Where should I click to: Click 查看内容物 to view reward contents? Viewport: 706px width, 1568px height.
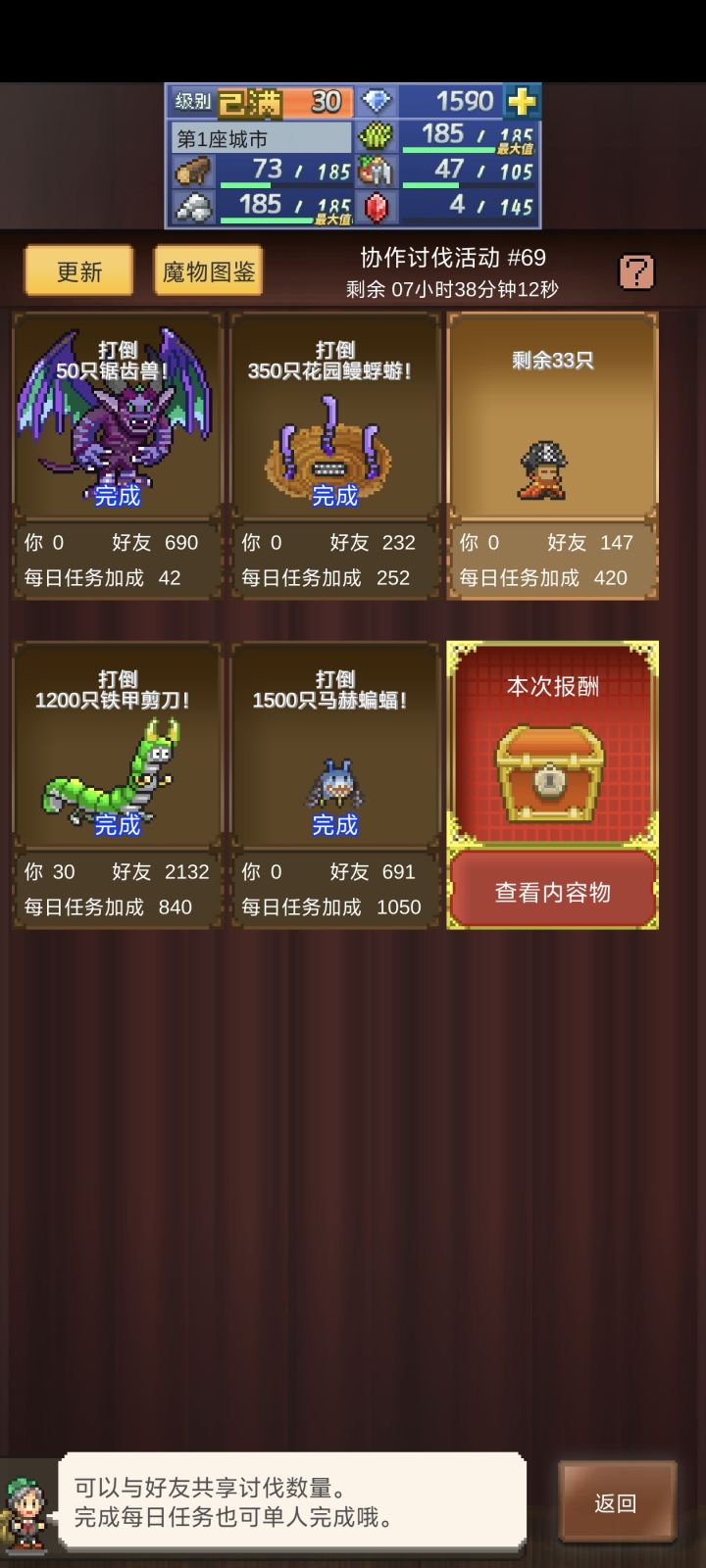[x=550, y=893]
